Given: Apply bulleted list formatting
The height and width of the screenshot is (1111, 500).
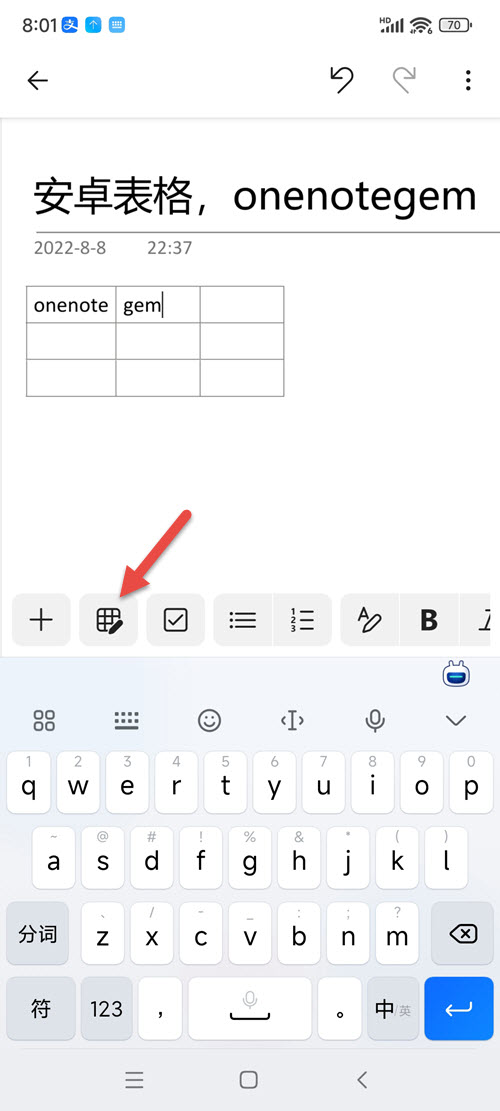Looking at the screenshot, I should tap(243, 620).
